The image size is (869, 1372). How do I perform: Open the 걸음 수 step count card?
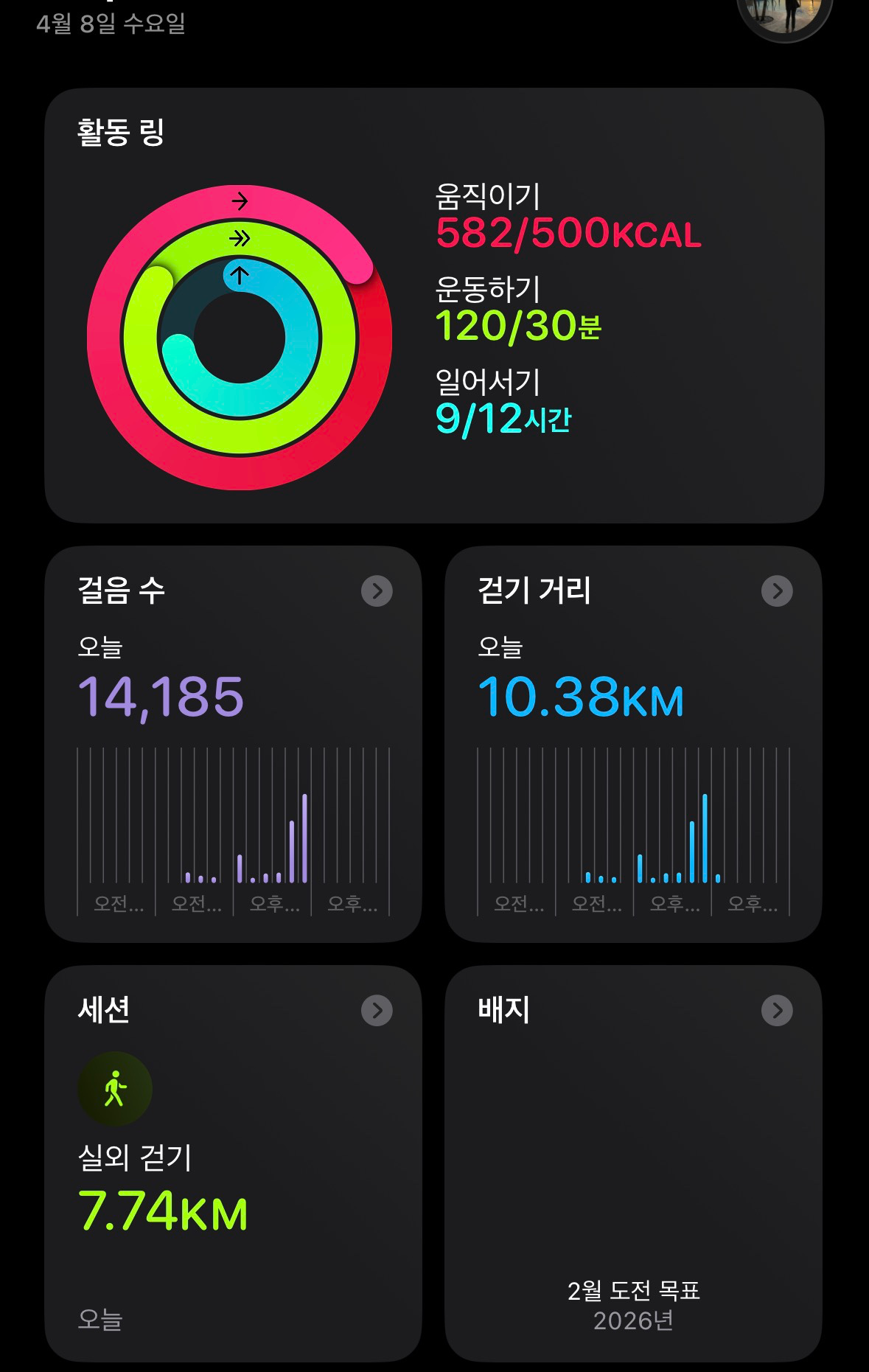pos(233,743)
